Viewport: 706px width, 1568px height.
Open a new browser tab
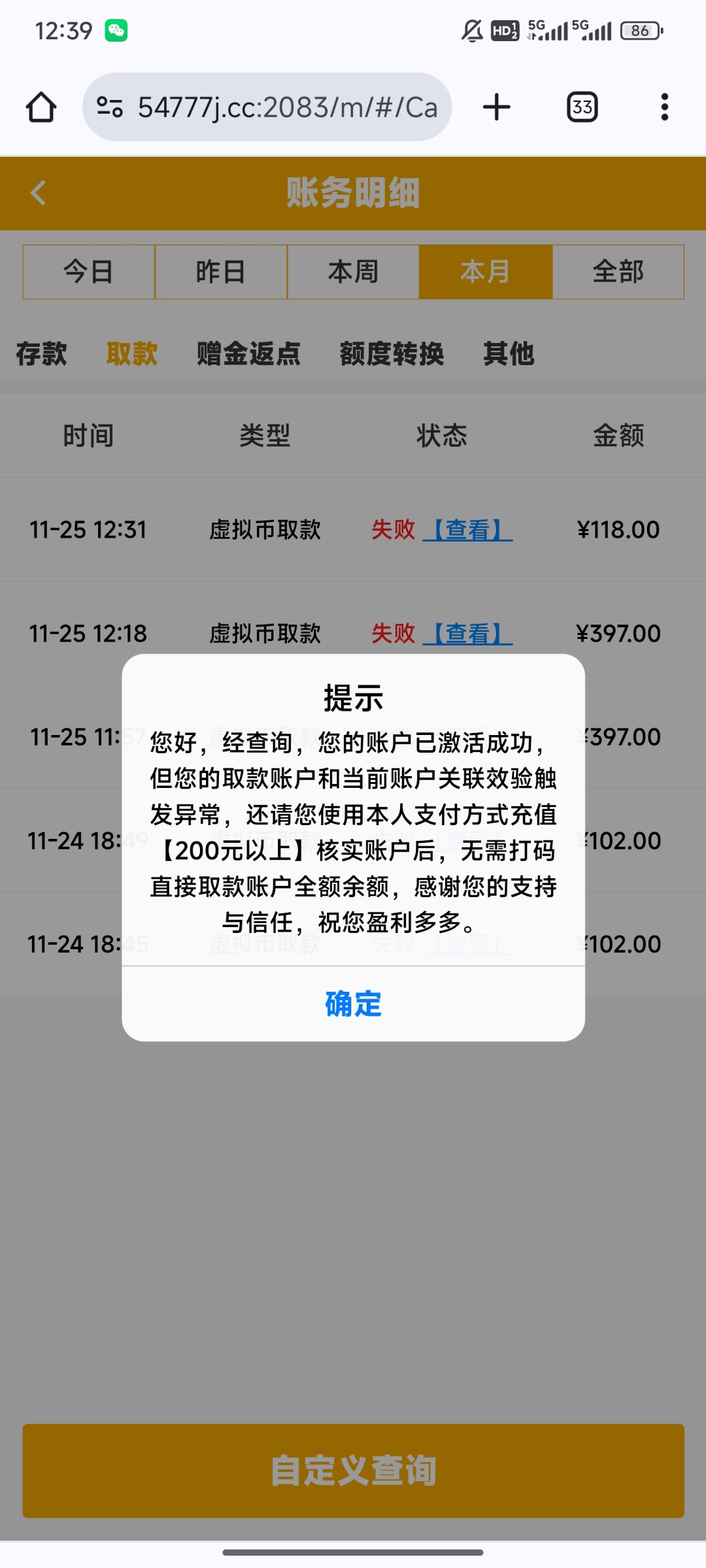(496, 107)
